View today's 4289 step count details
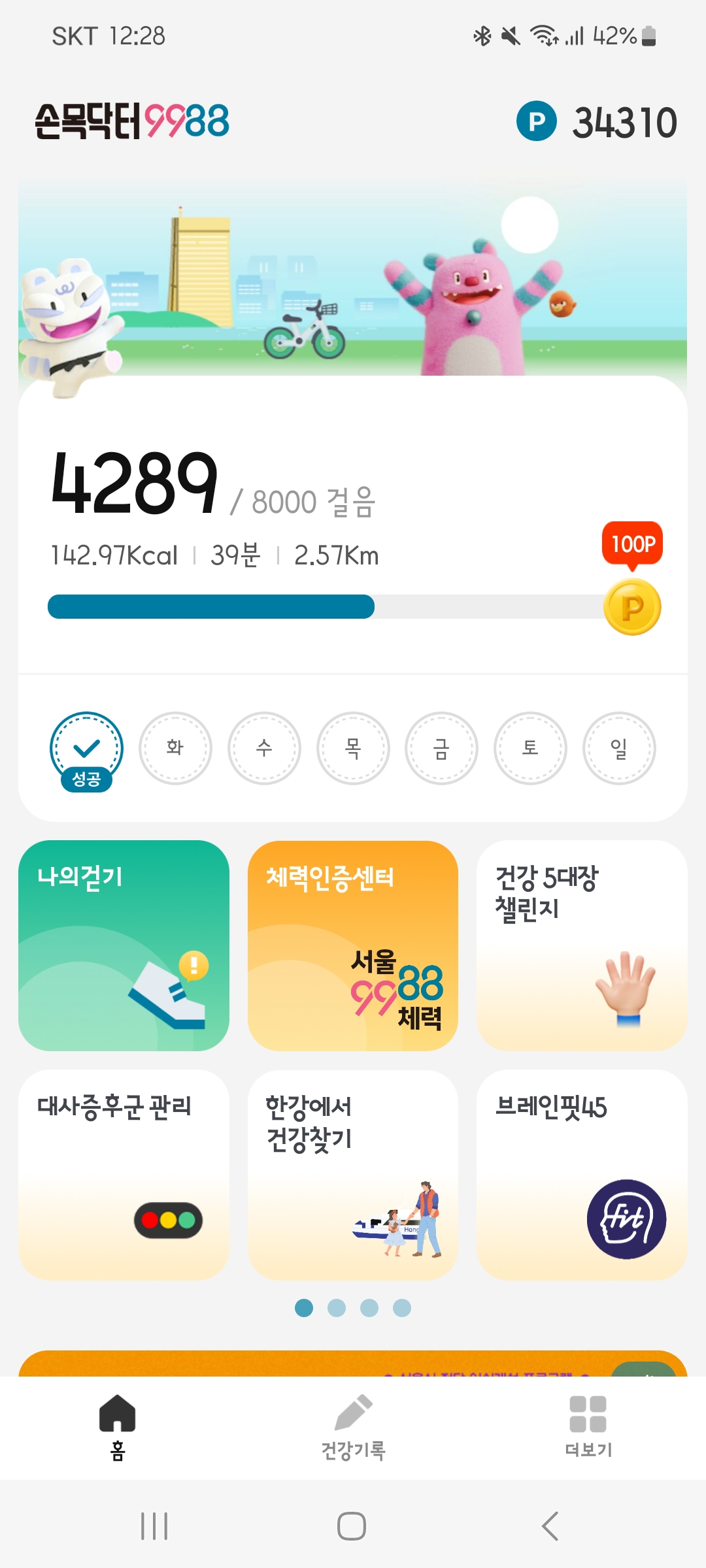 (135, 483)
